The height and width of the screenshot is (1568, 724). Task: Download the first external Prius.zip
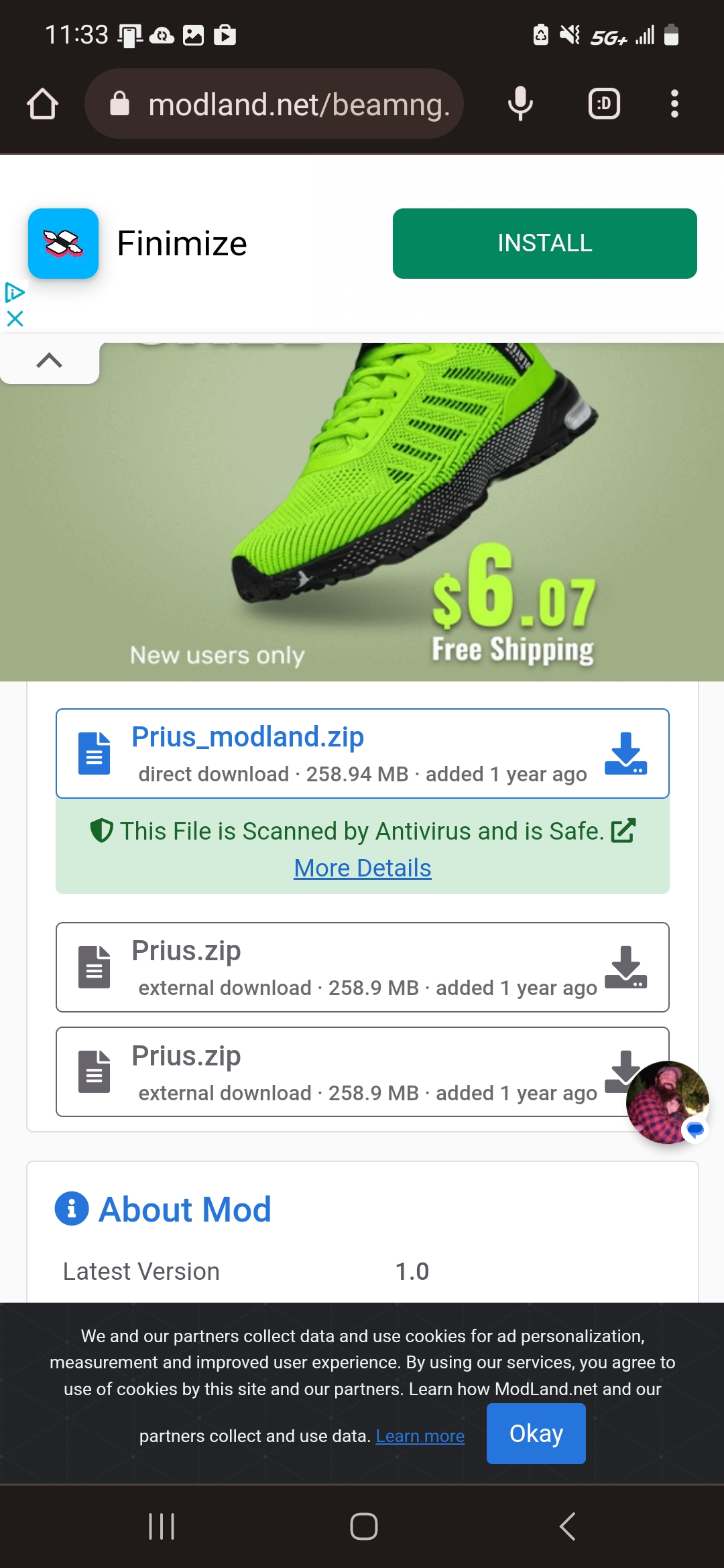(x=363, y=967)
